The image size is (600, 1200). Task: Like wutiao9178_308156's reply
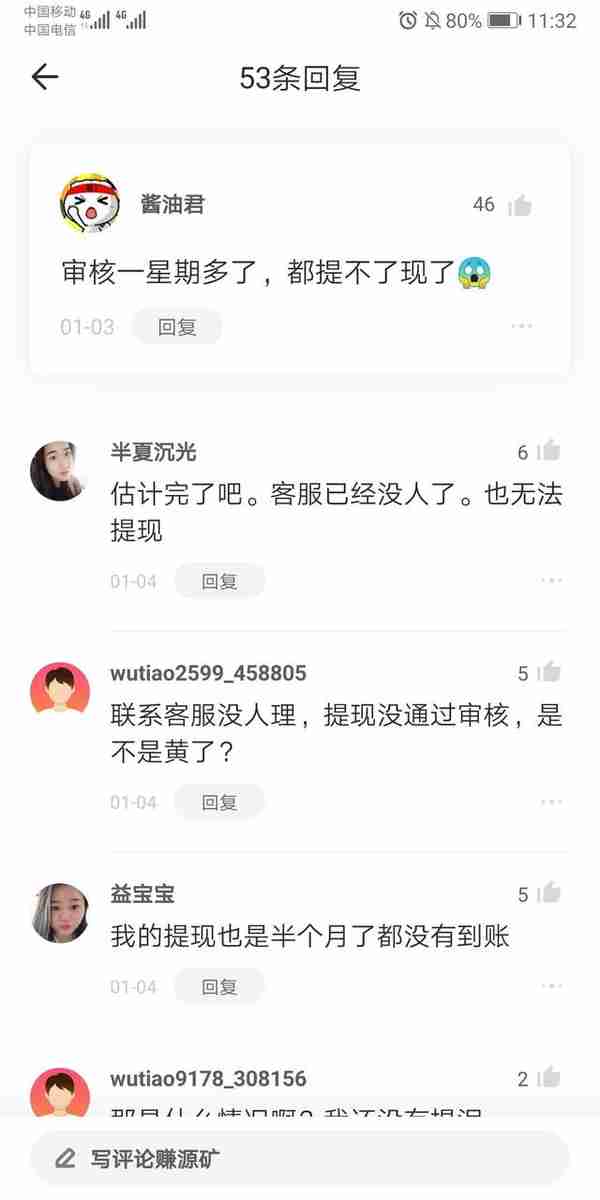pyautogui.click(x=548, y=1079)
